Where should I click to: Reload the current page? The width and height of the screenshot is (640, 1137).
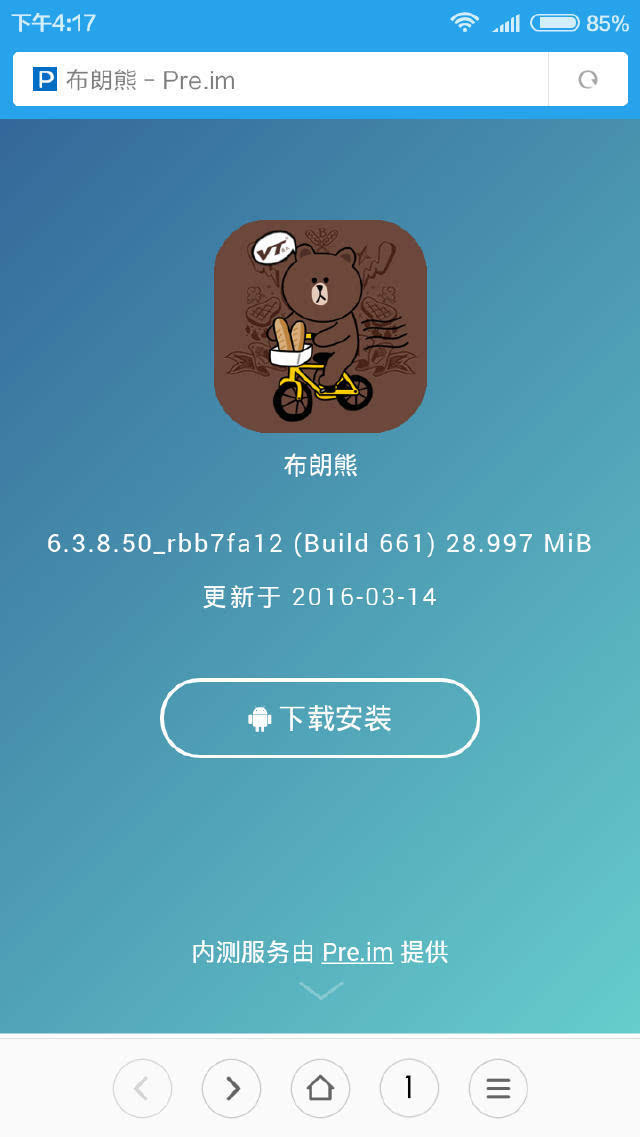588,80
